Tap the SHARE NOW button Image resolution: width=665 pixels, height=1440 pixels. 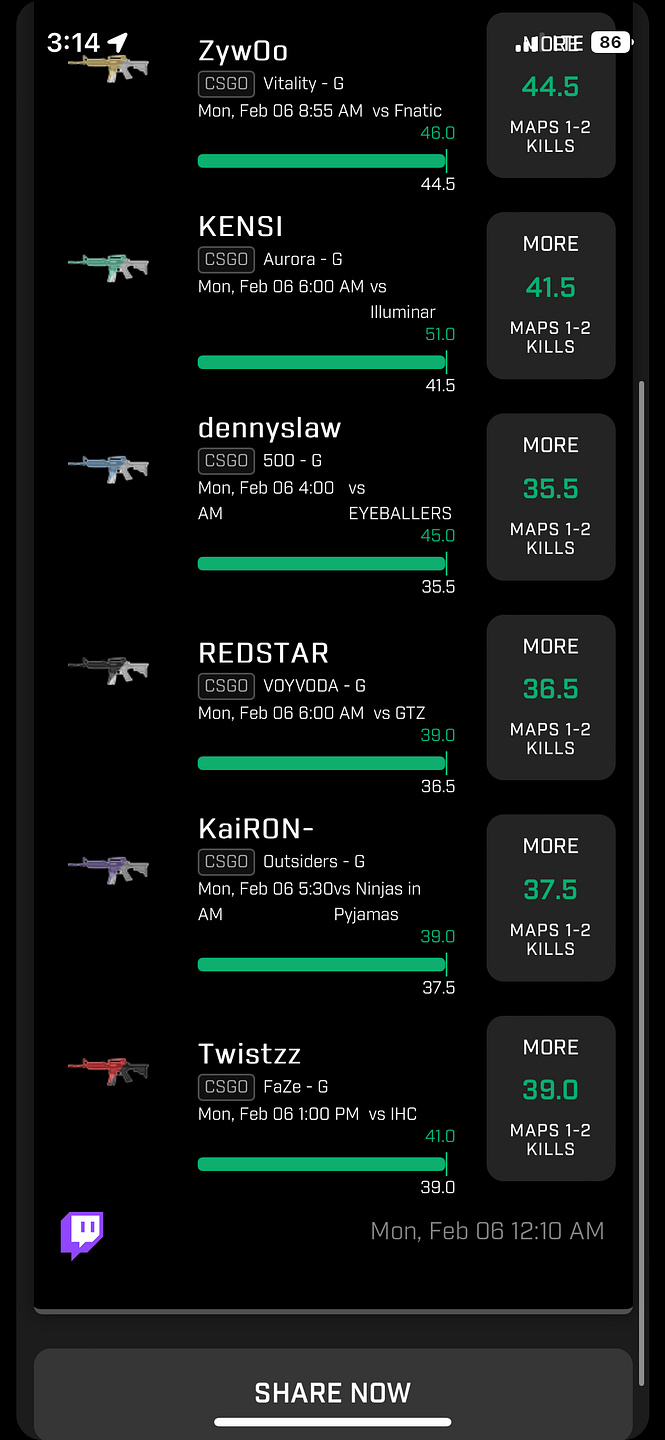click(x=333, y=1393)
